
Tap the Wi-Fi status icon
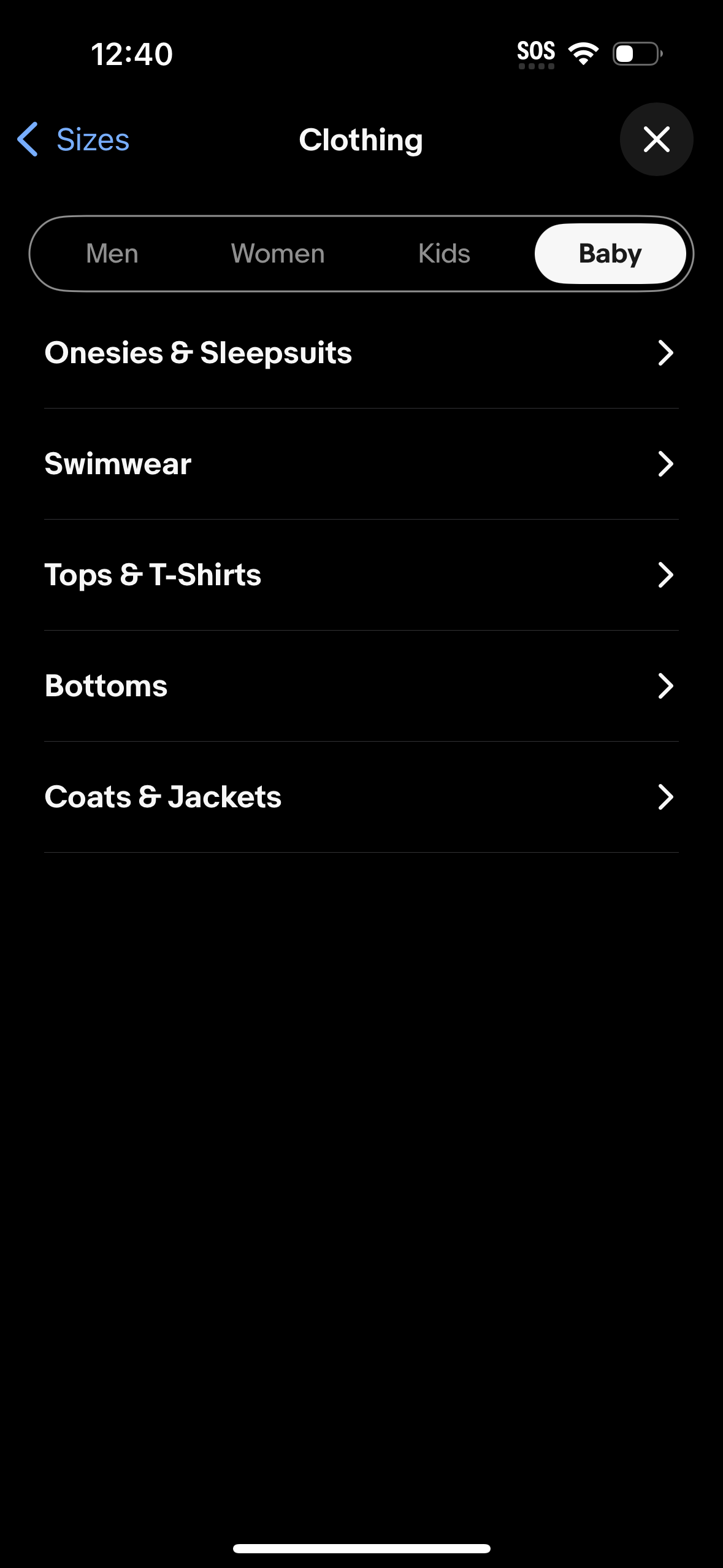pos(583,53)
